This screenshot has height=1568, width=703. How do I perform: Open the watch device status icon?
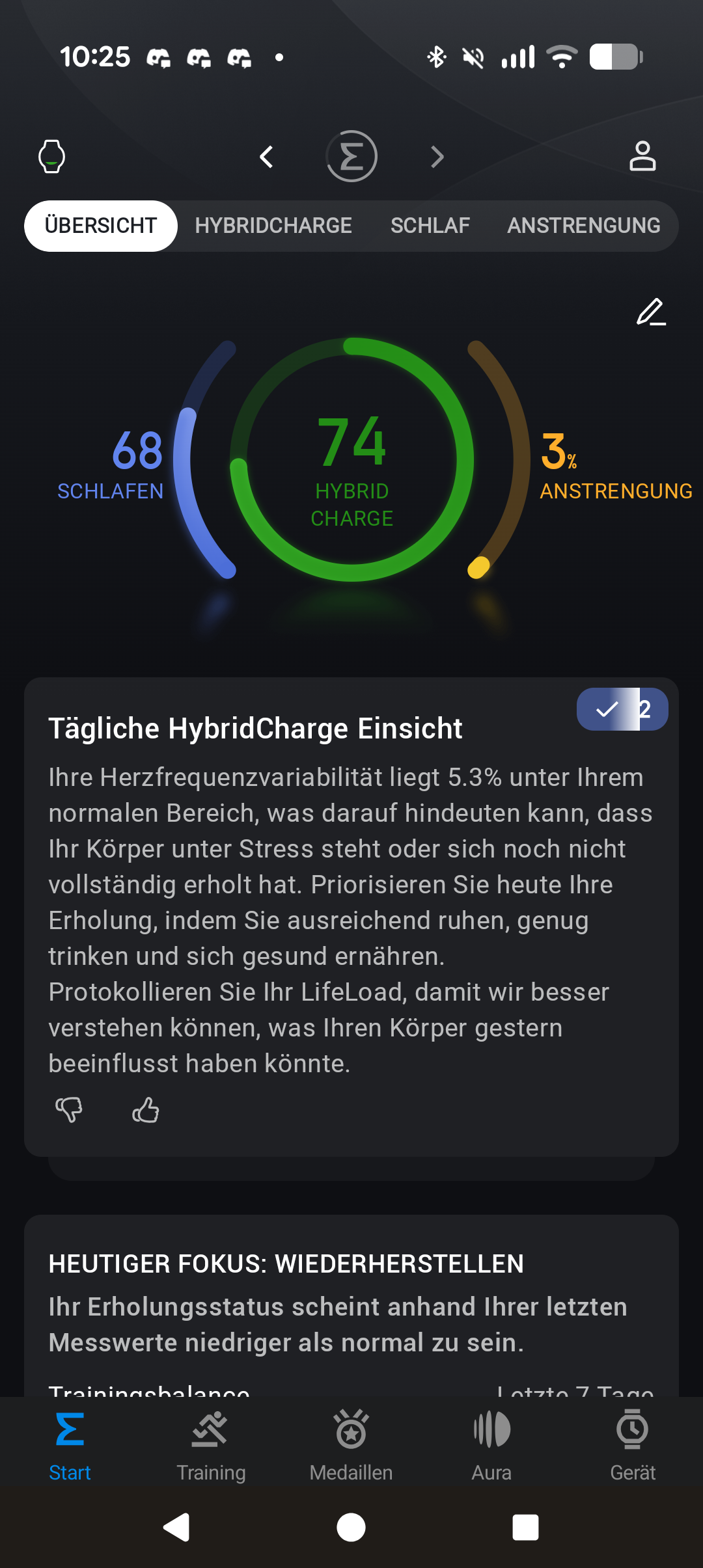click(52, 156)
